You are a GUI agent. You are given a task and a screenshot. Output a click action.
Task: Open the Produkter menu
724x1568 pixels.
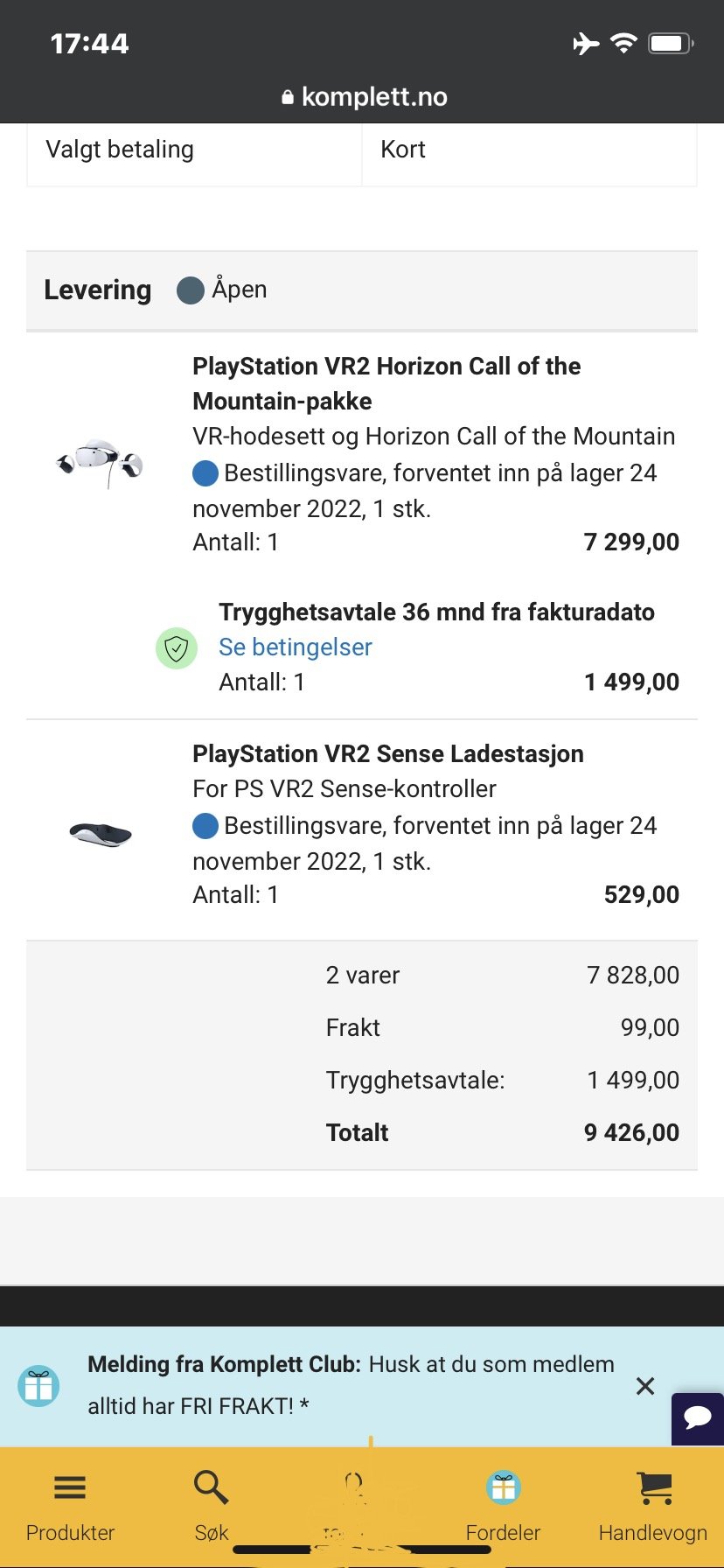[70, 1505]
